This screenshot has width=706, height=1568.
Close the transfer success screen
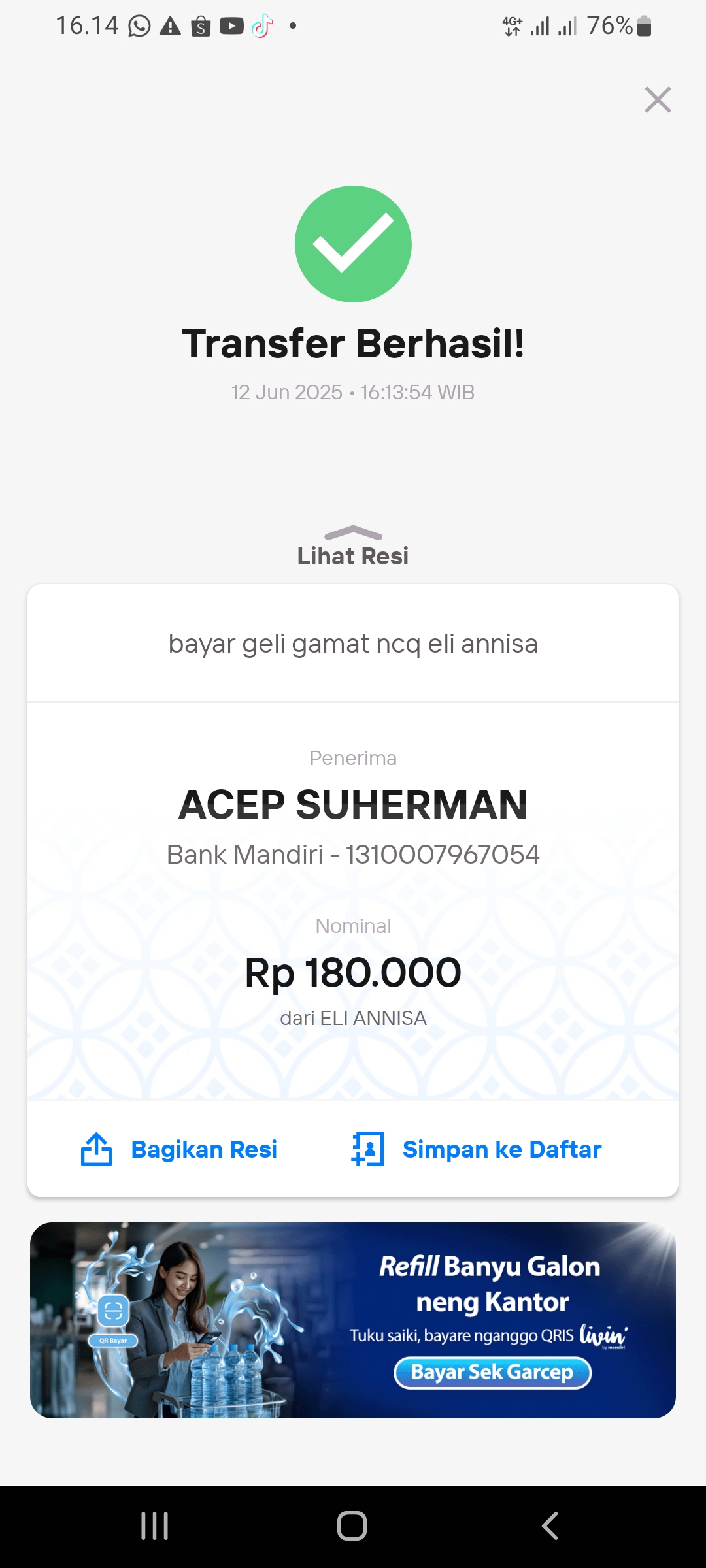pos(658,100)
